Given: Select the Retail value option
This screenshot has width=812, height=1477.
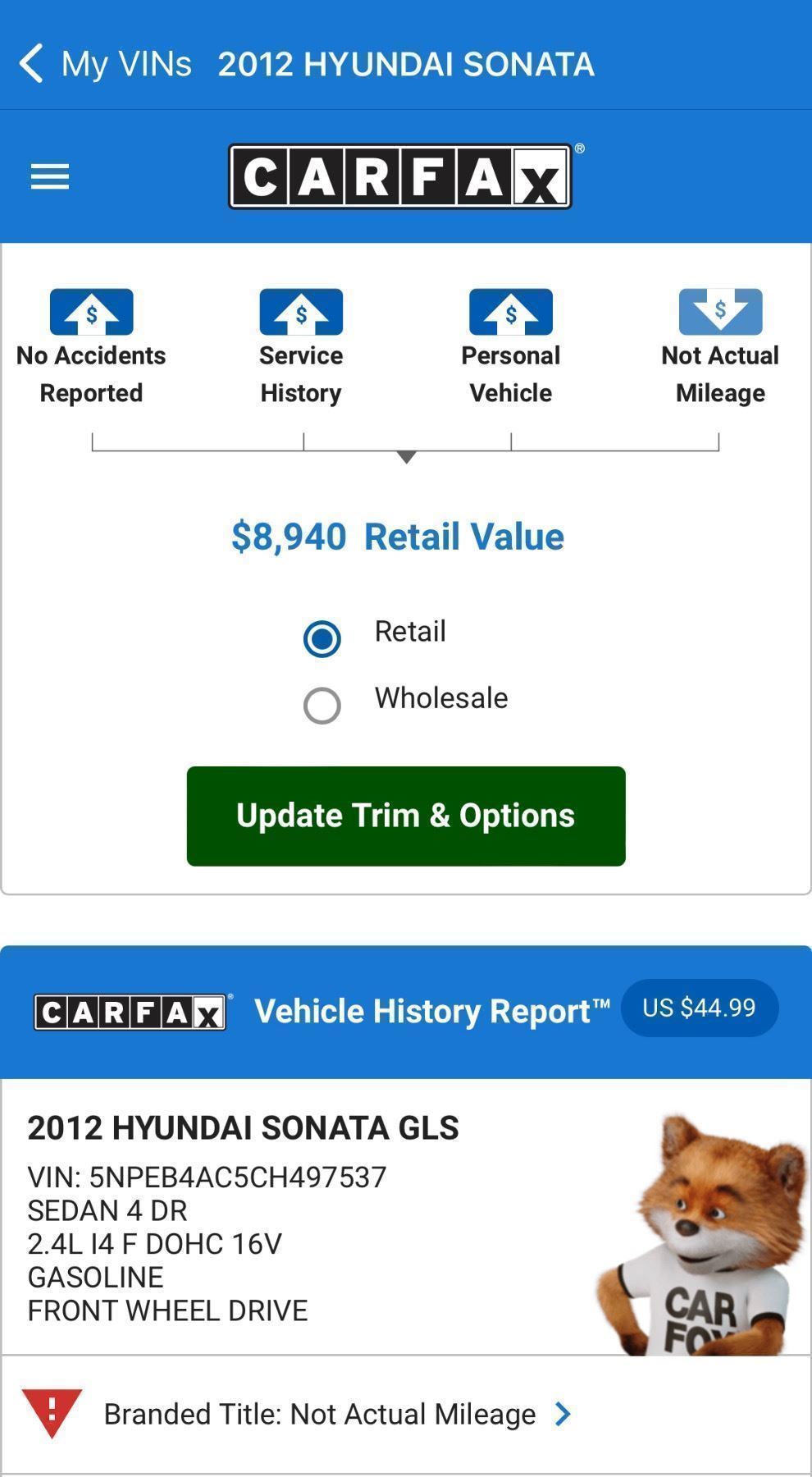Looking at the screenshot, I should (x=322, y=638).
